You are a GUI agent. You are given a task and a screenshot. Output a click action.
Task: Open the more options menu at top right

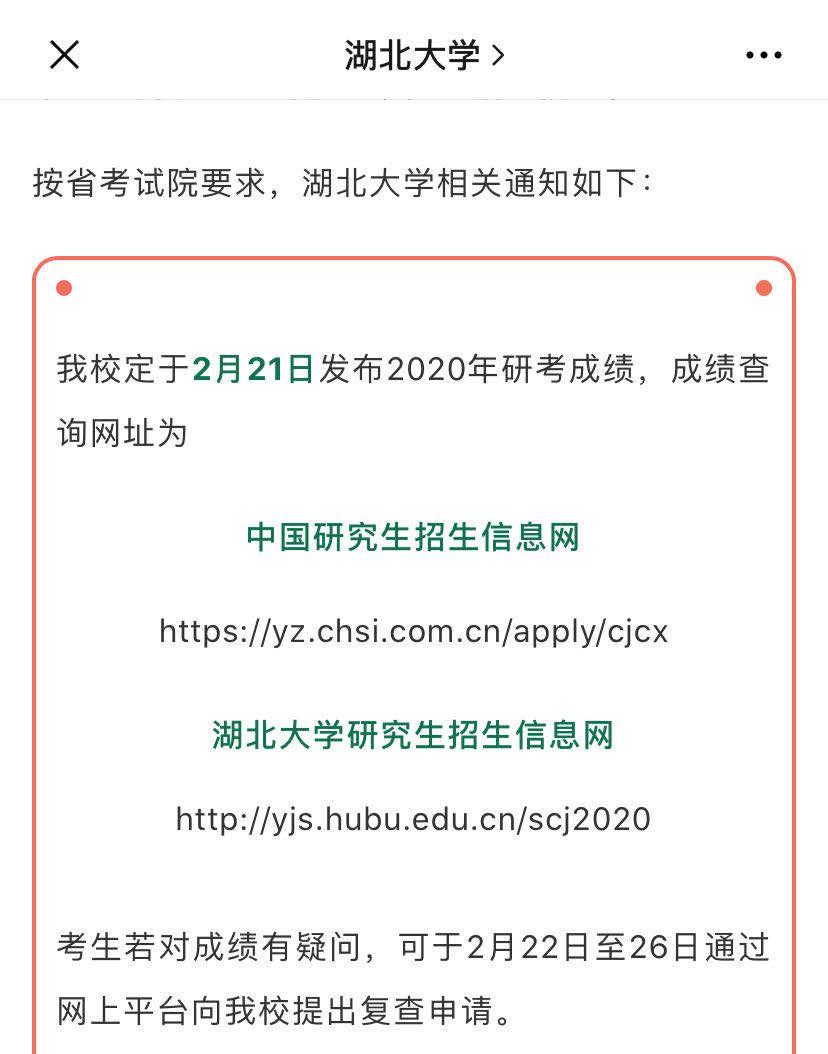(764, 54)
